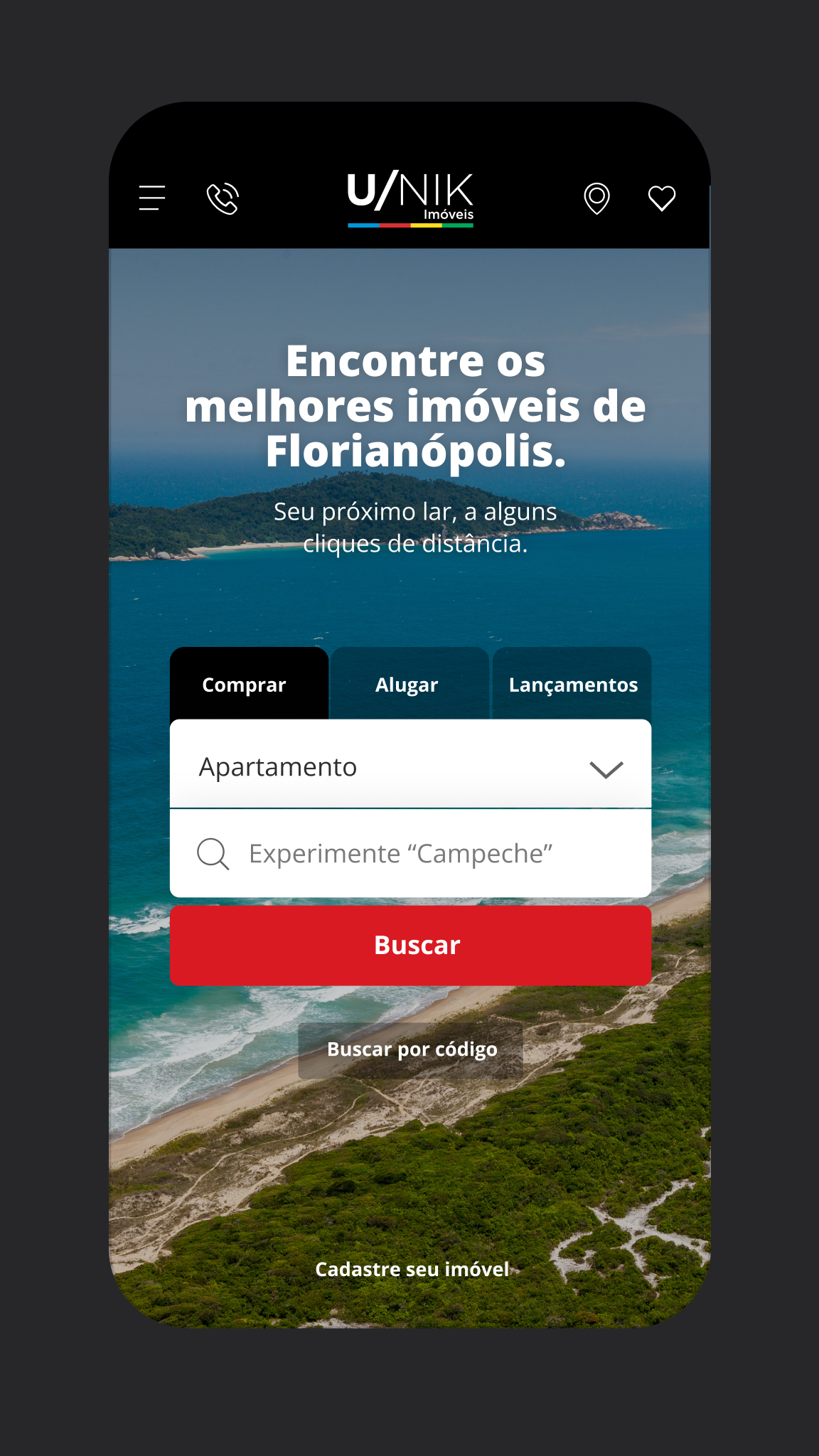Switch to the Lançamentos tab
This screenshot has width=819, height=1456.
click(x=572, y=685)
